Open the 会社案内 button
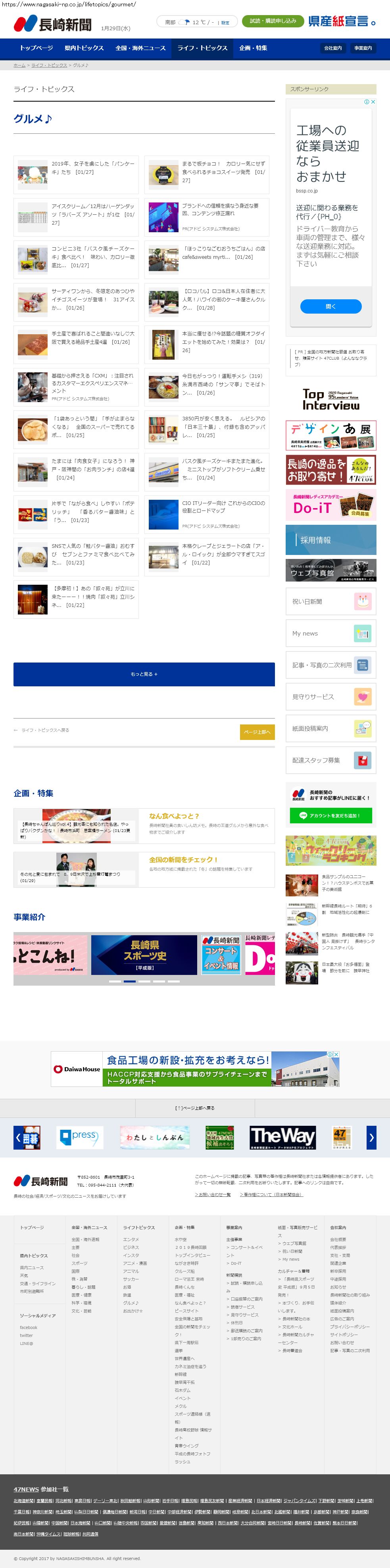This screenshot has width=390, height=1568. 333,48
